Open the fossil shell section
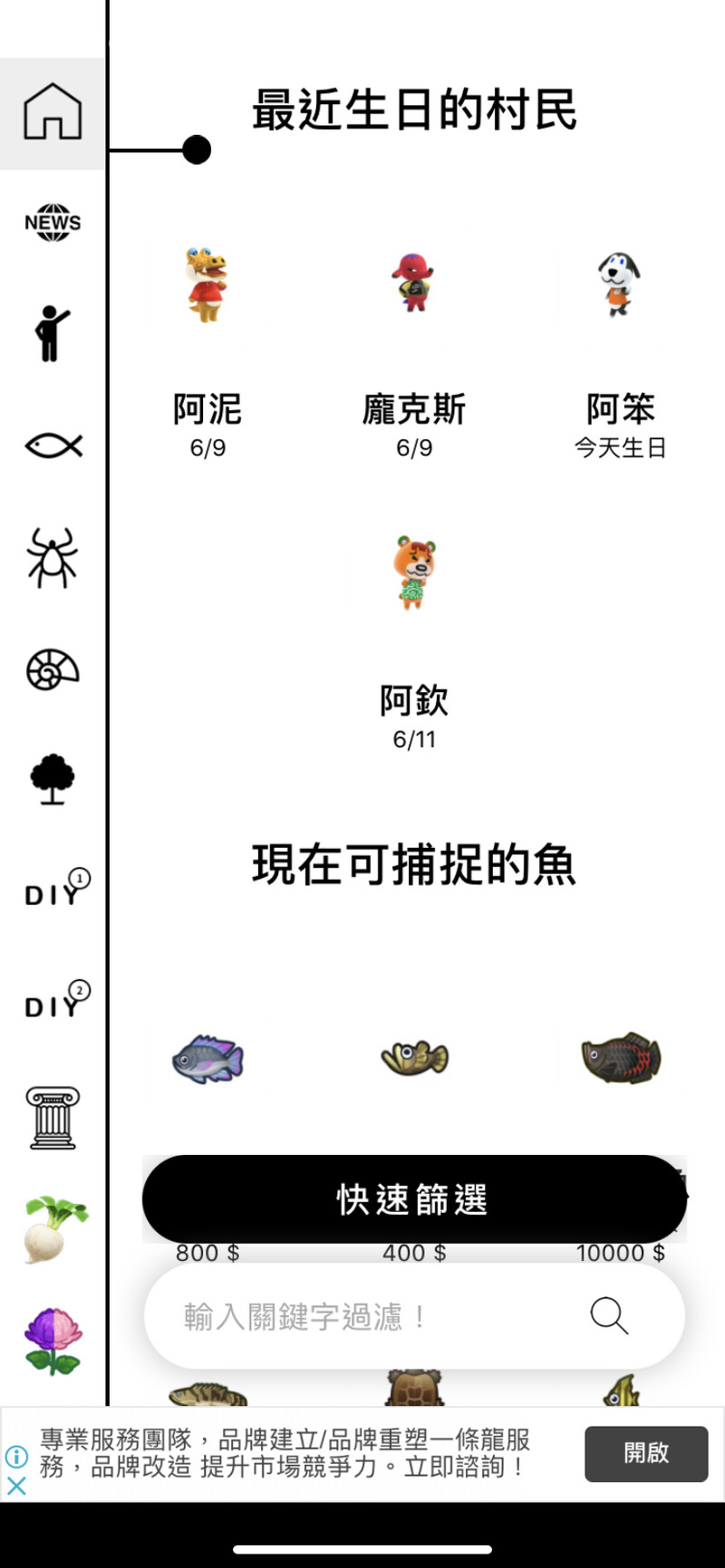The image size is (725, 1568). (x=53, y=669)
